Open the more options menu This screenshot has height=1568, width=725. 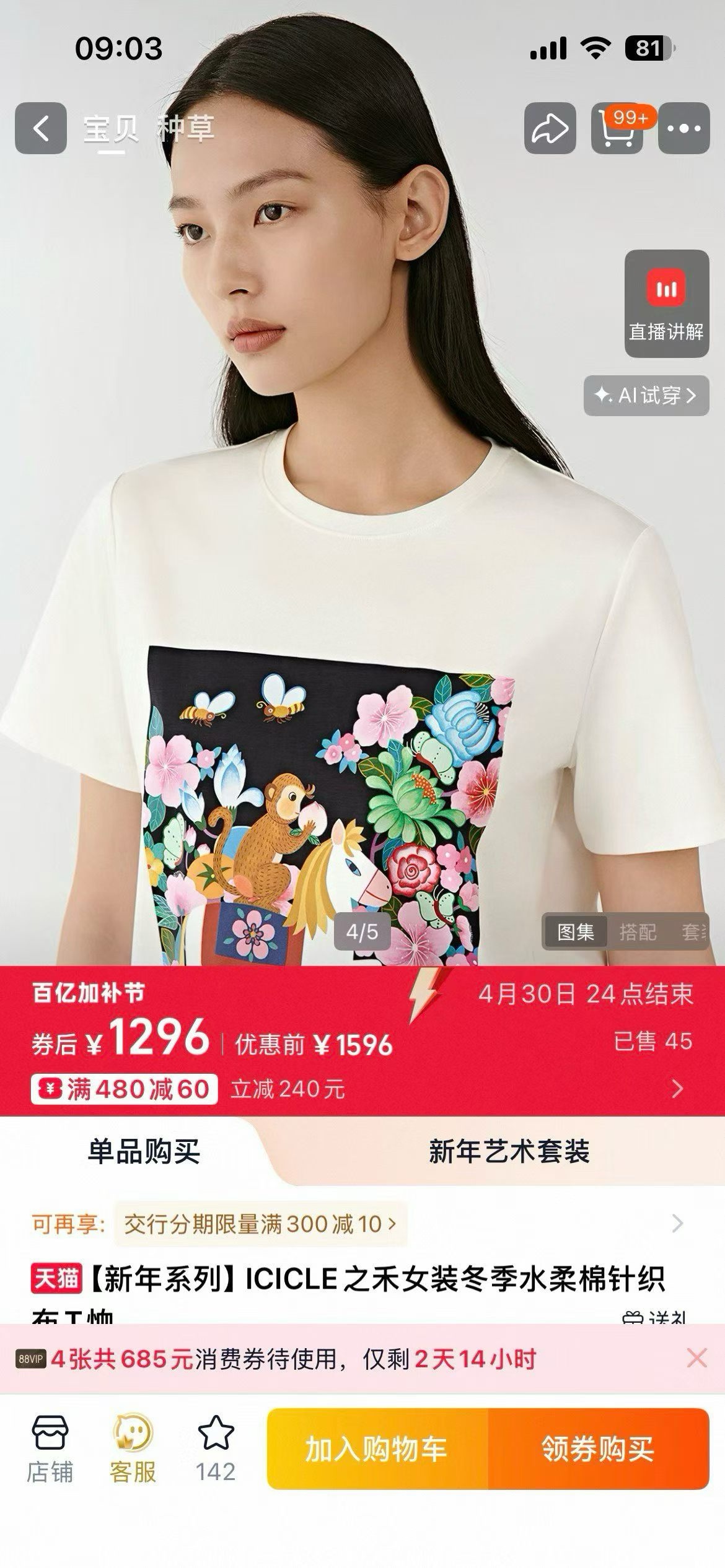pyautogui.click(x=683, y=128)
